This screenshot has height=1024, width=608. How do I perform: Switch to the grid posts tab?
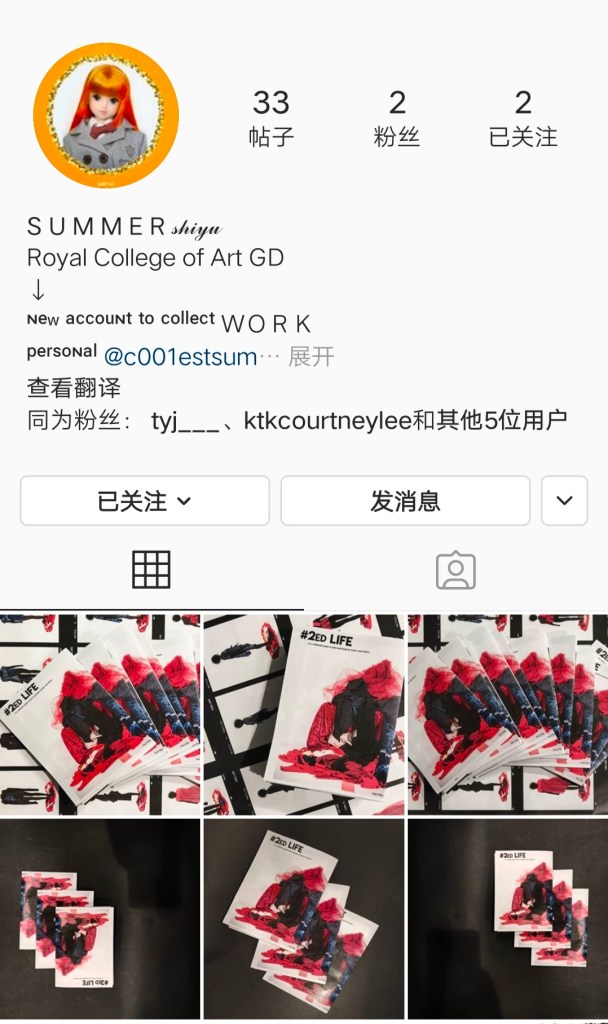tap(151, 569)
